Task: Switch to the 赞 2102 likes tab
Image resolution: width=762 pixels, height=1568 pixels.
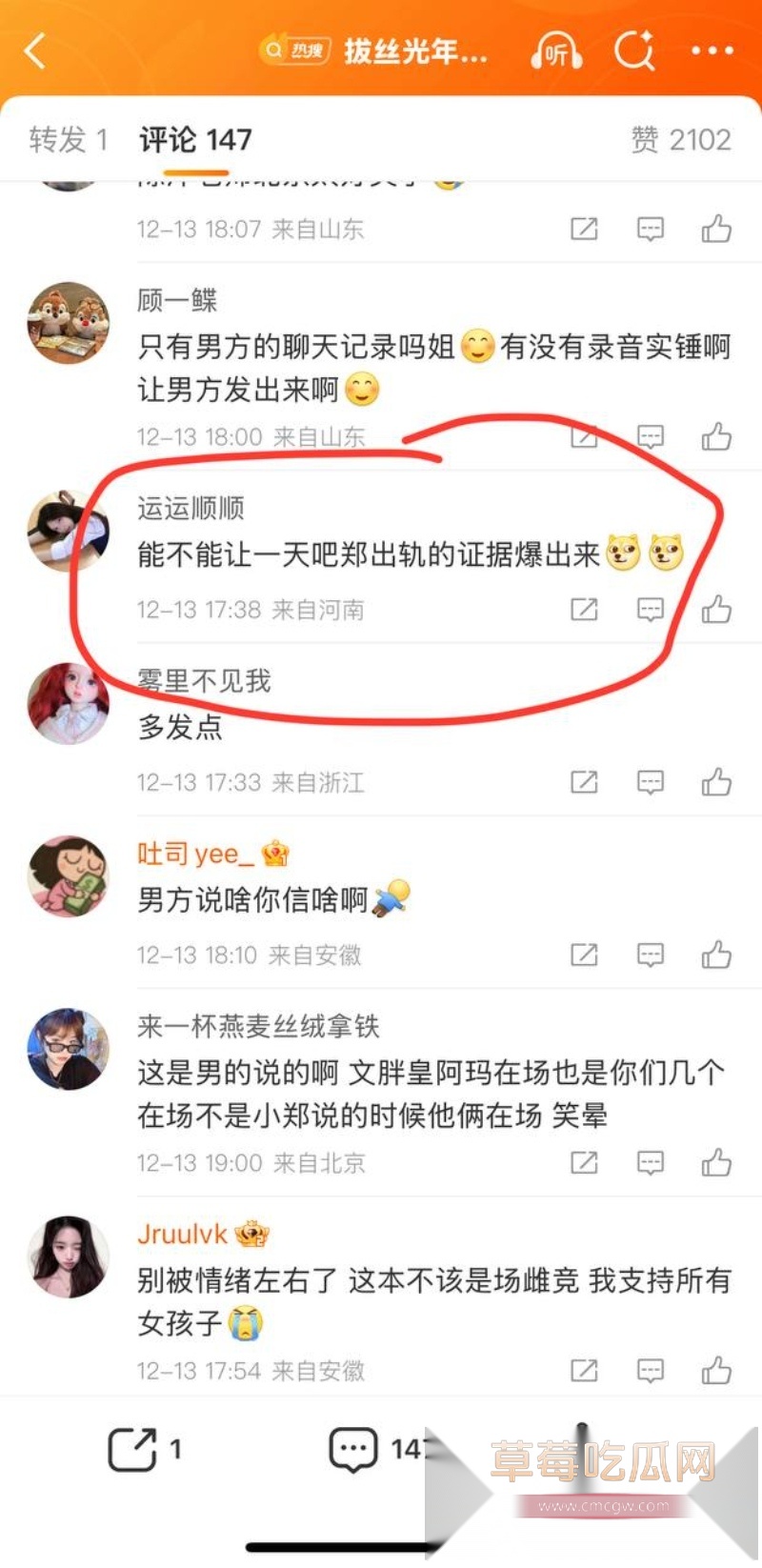Action: [x=682, y=139]
